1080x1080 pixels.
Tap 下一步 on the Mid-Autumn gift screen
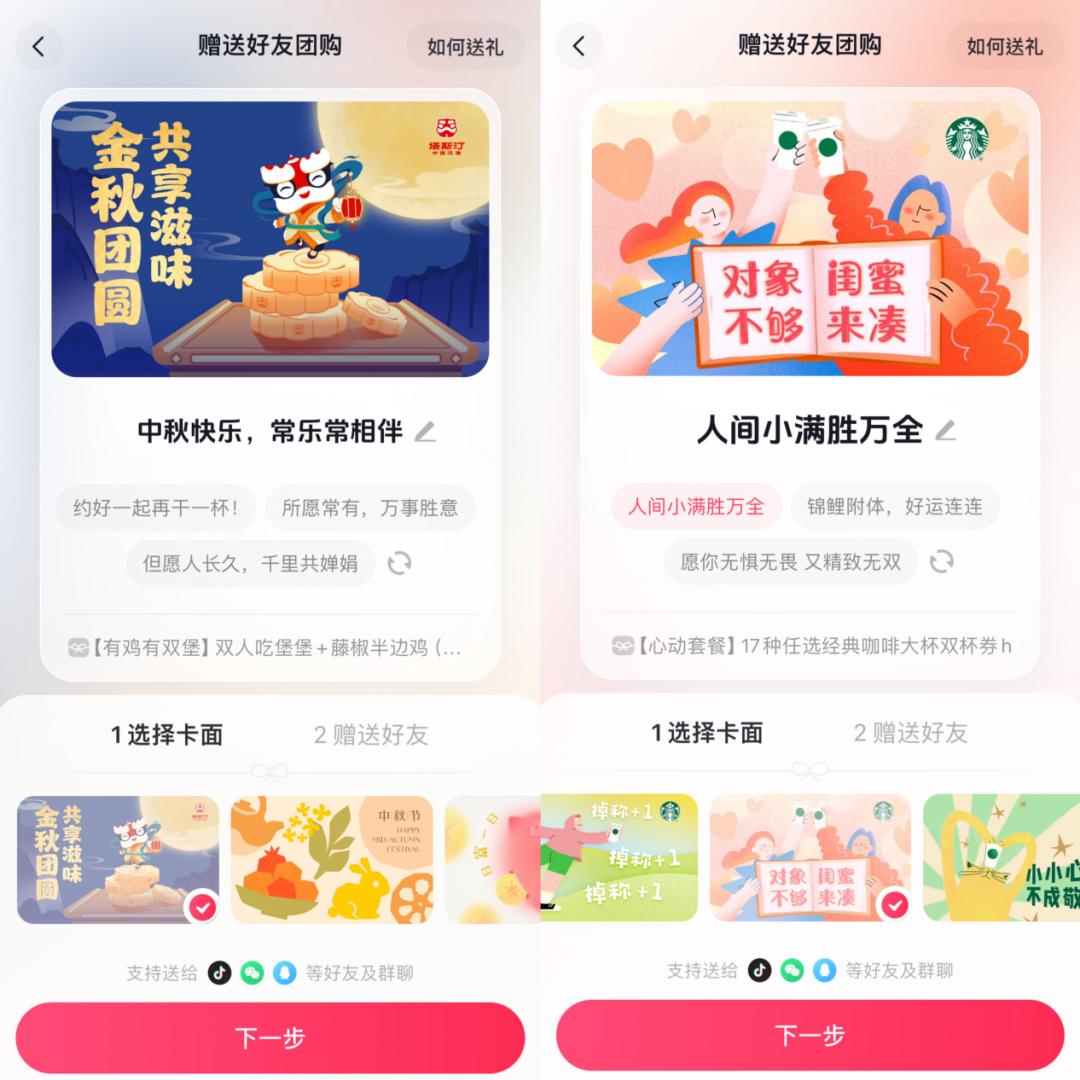270,1037
